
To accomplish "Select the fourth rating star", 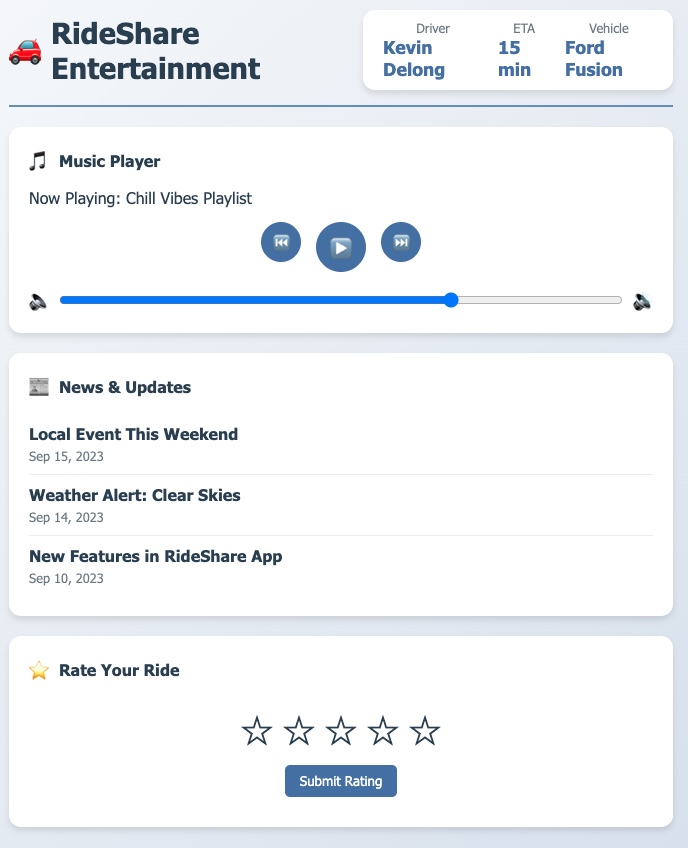I will click(383, 732).
